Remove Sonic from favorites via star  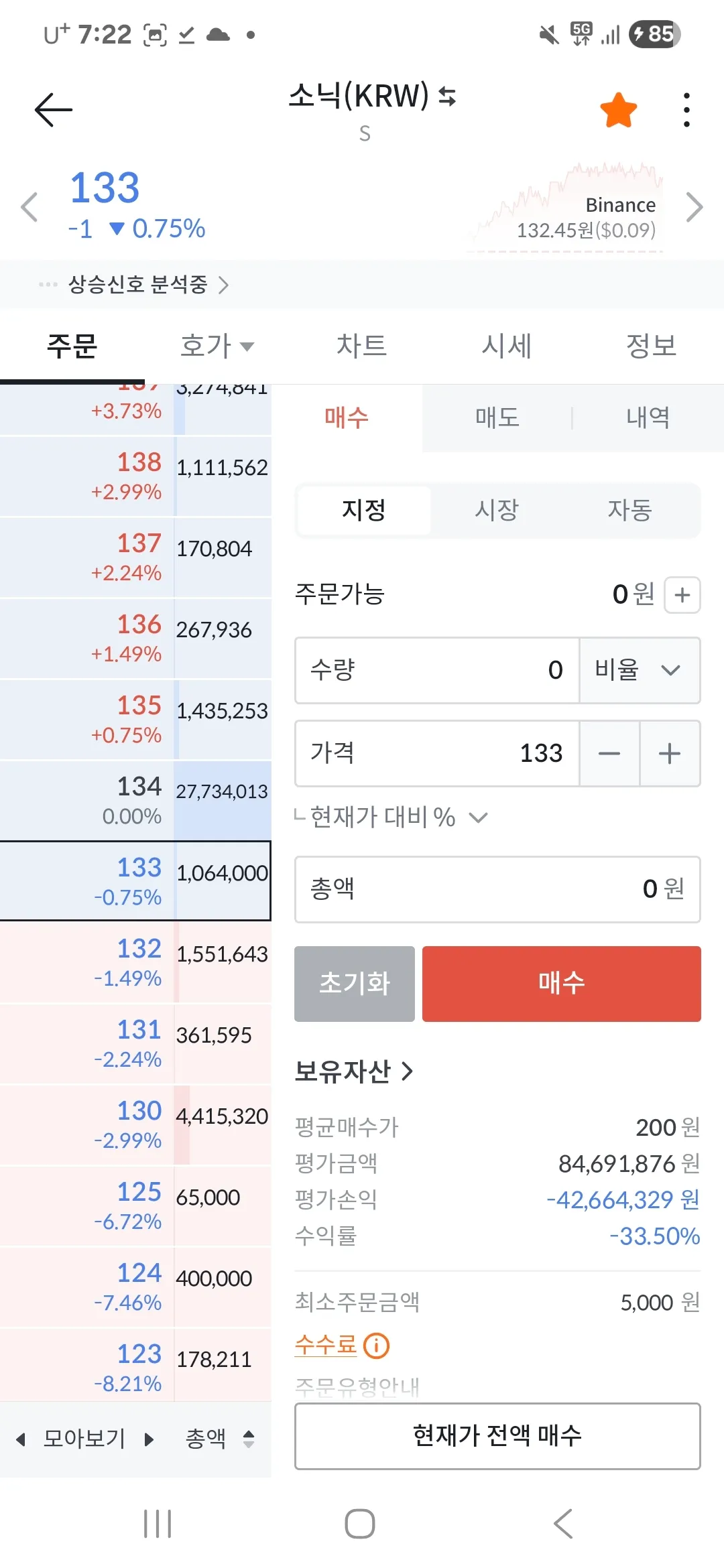pos(618,110)
